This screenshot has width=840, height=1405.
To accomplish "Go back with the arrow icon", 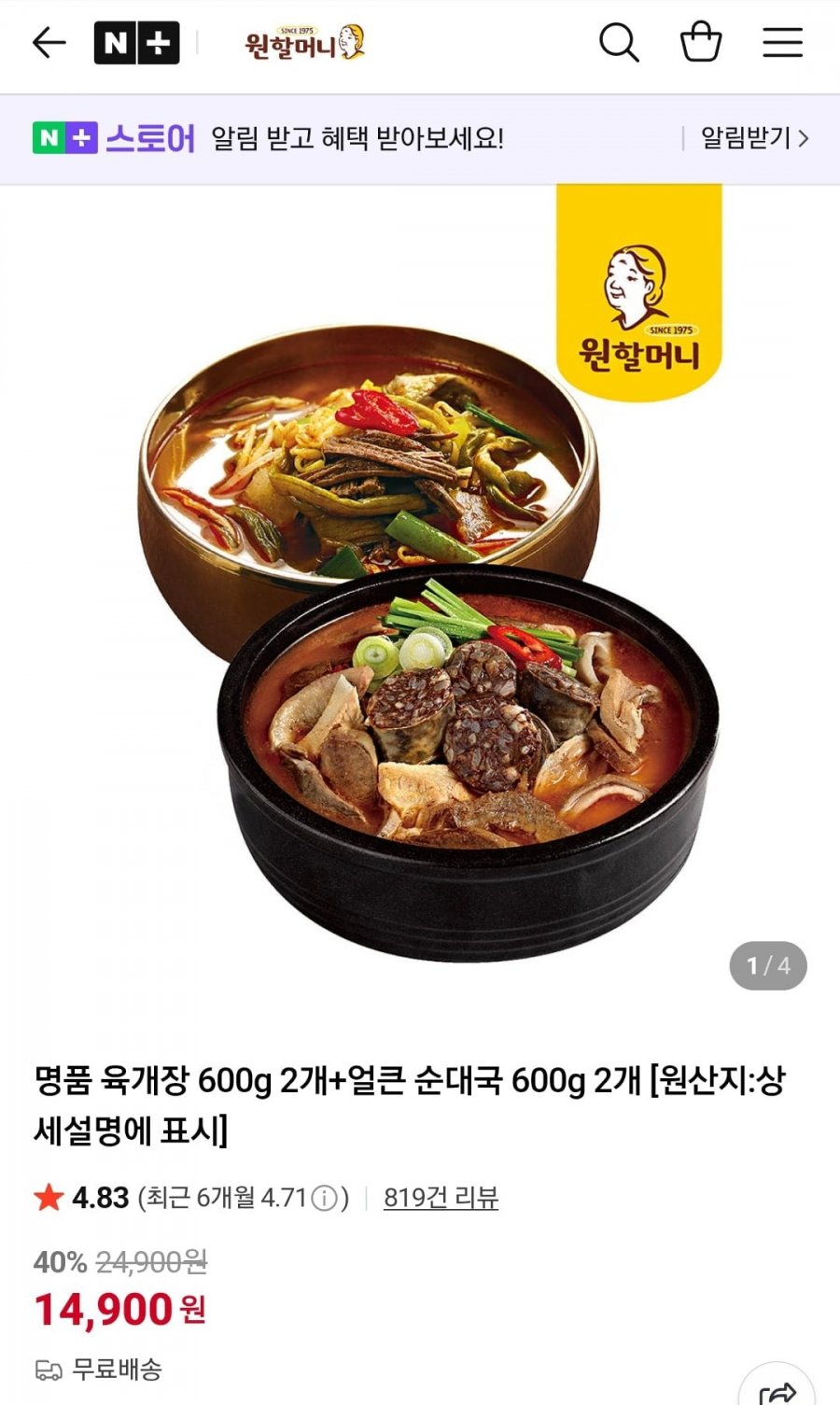I will point(49,43).
